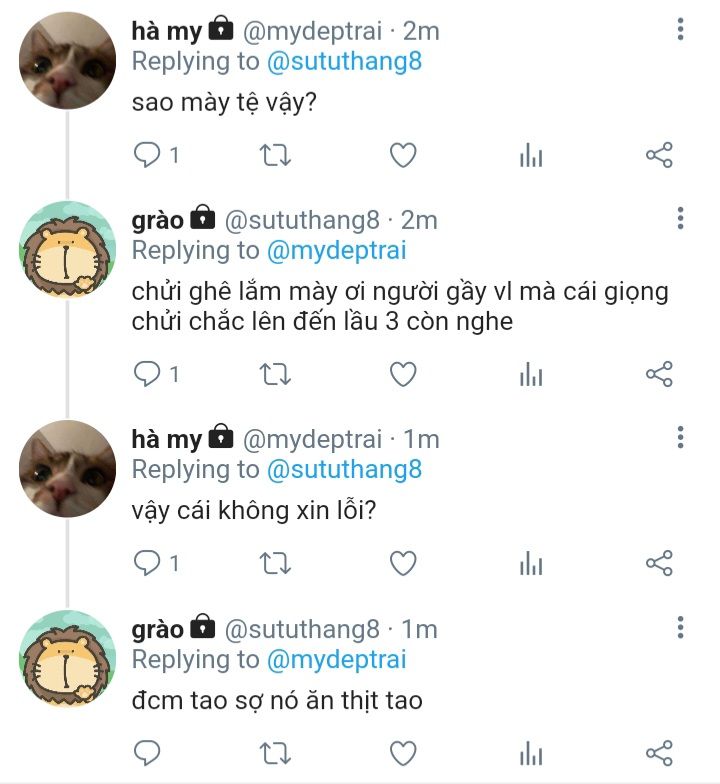Share the "sao mày tệ vậy?" tweet
Image resolution: width=720 pixels, height=784 pixels.
[659, 155]
